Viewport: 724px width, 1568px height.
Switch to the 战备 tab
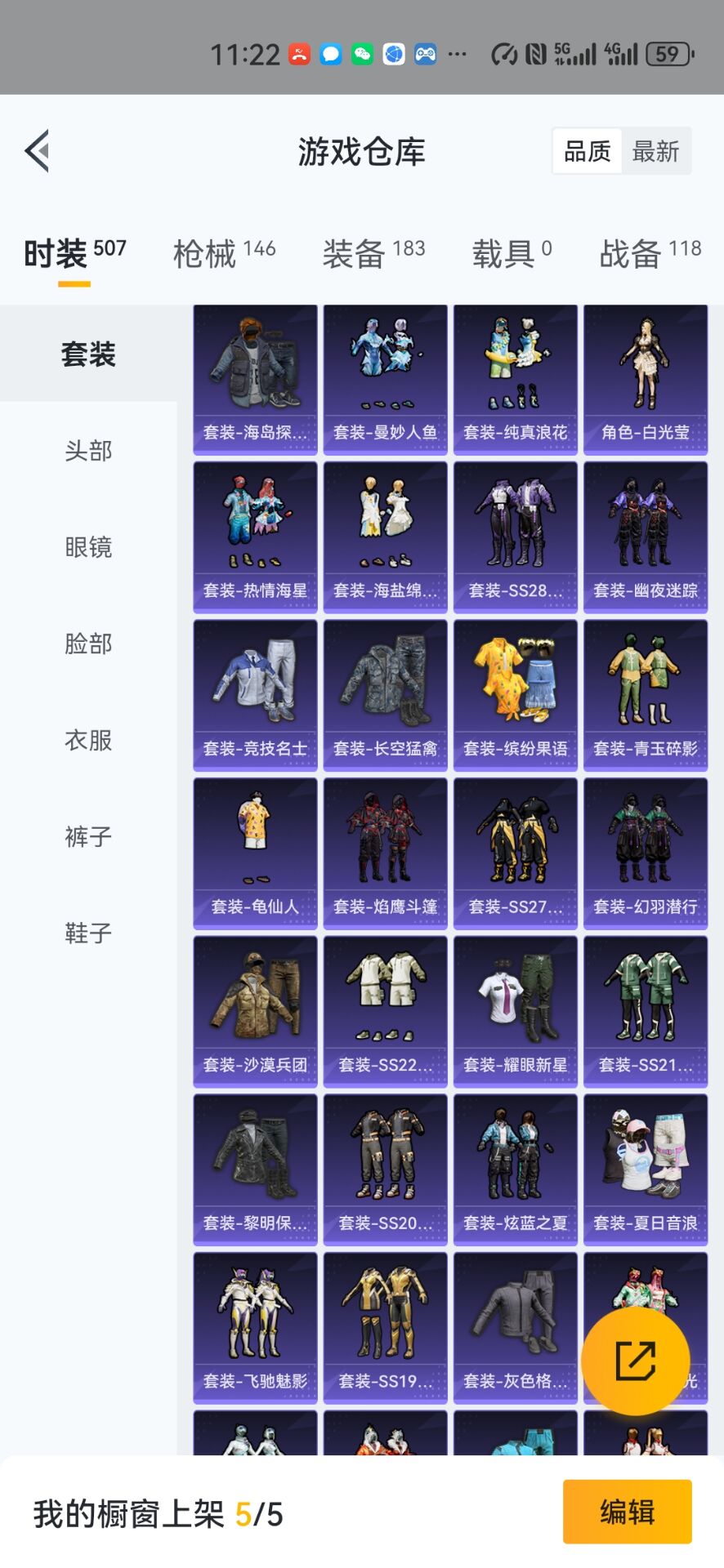pyautogui.click(x=650, y=253)
